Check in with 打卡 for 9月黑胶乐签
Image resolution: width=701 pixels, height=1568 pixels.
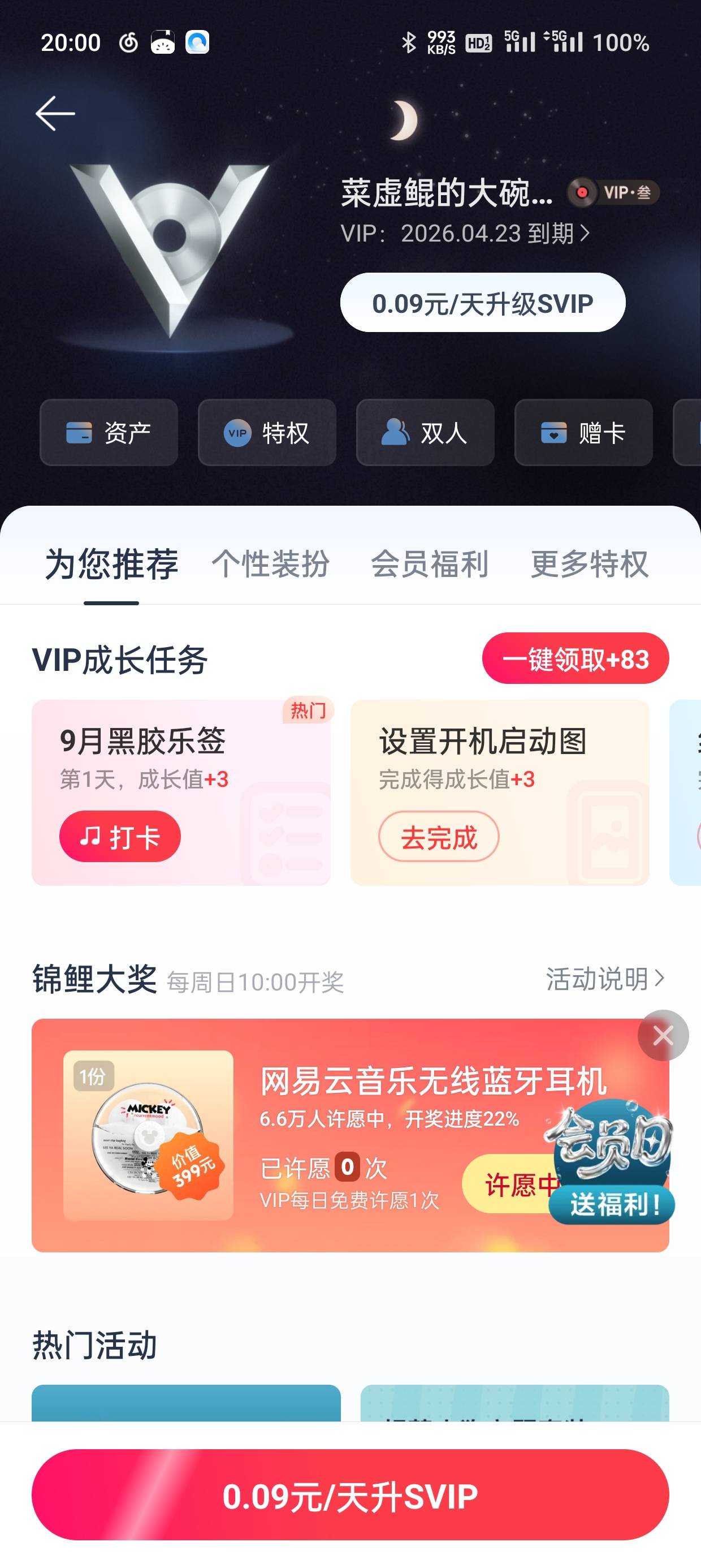coord(120,837)
